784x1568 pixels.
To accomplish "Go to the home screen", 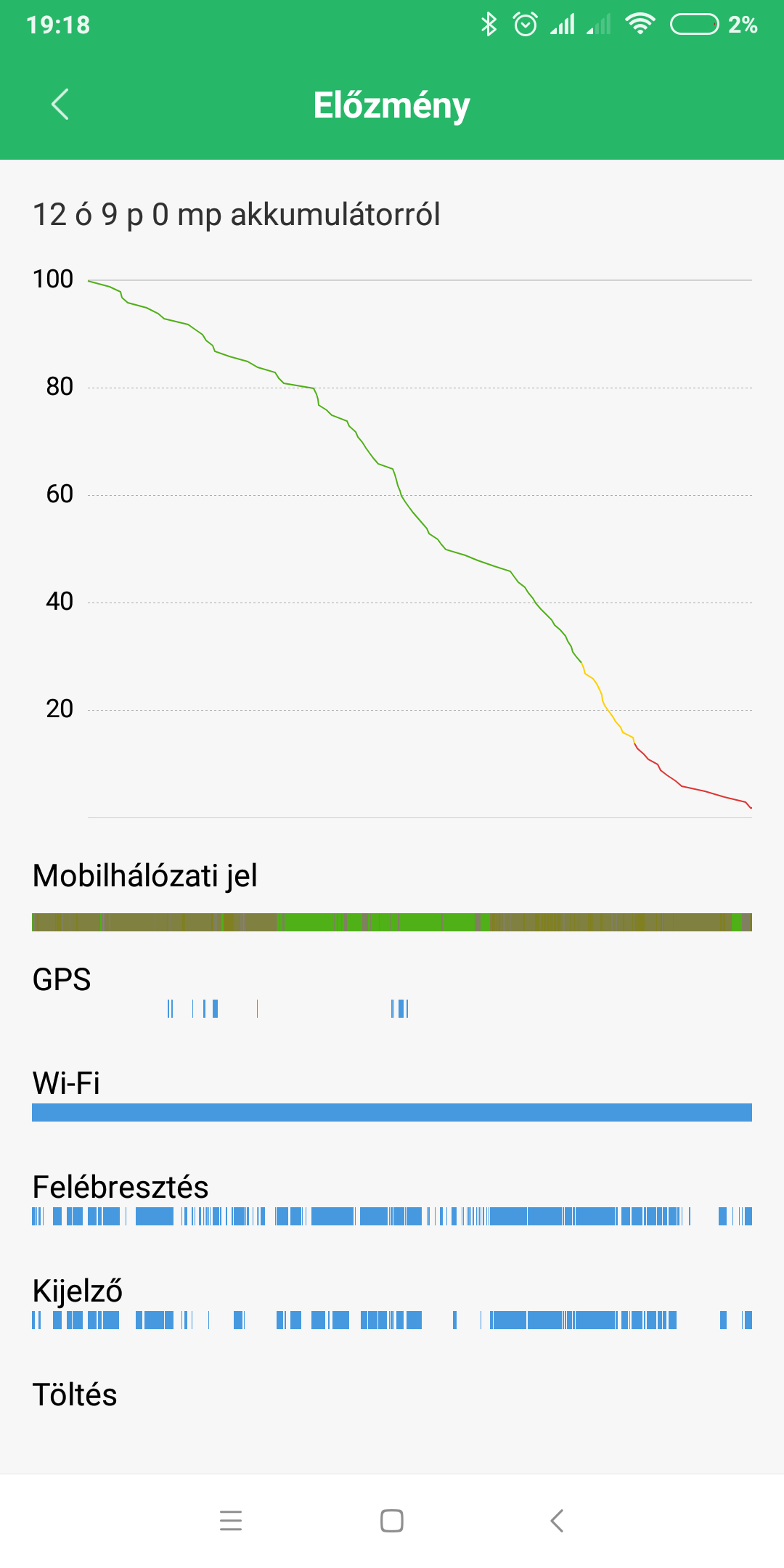I will pos(392,1520).
